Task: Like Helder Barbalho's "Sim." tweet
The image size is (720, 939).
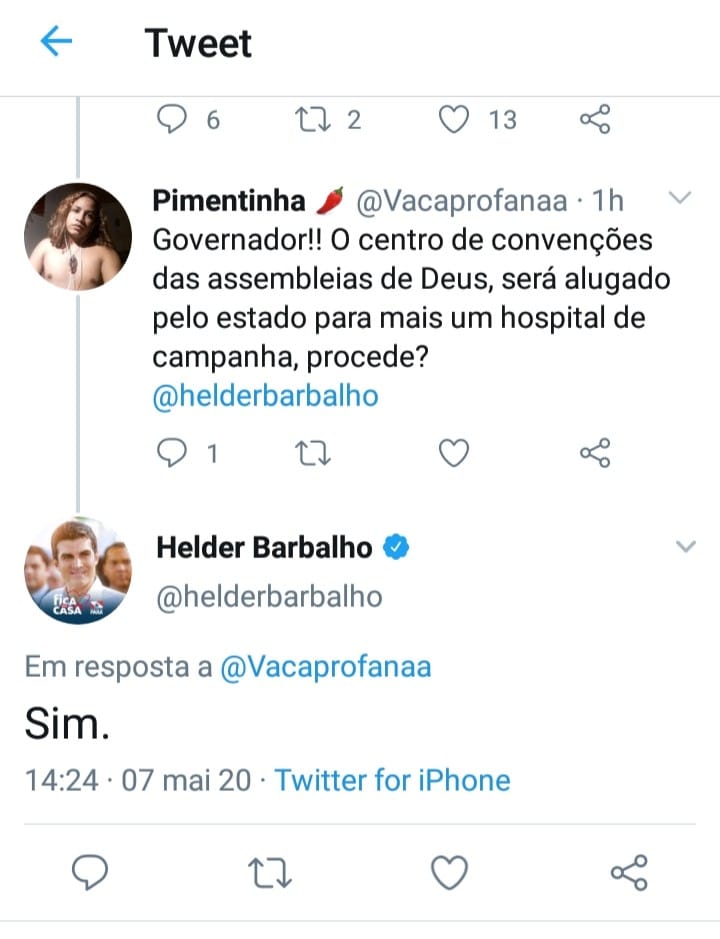Action: click(x=449, y=873)
